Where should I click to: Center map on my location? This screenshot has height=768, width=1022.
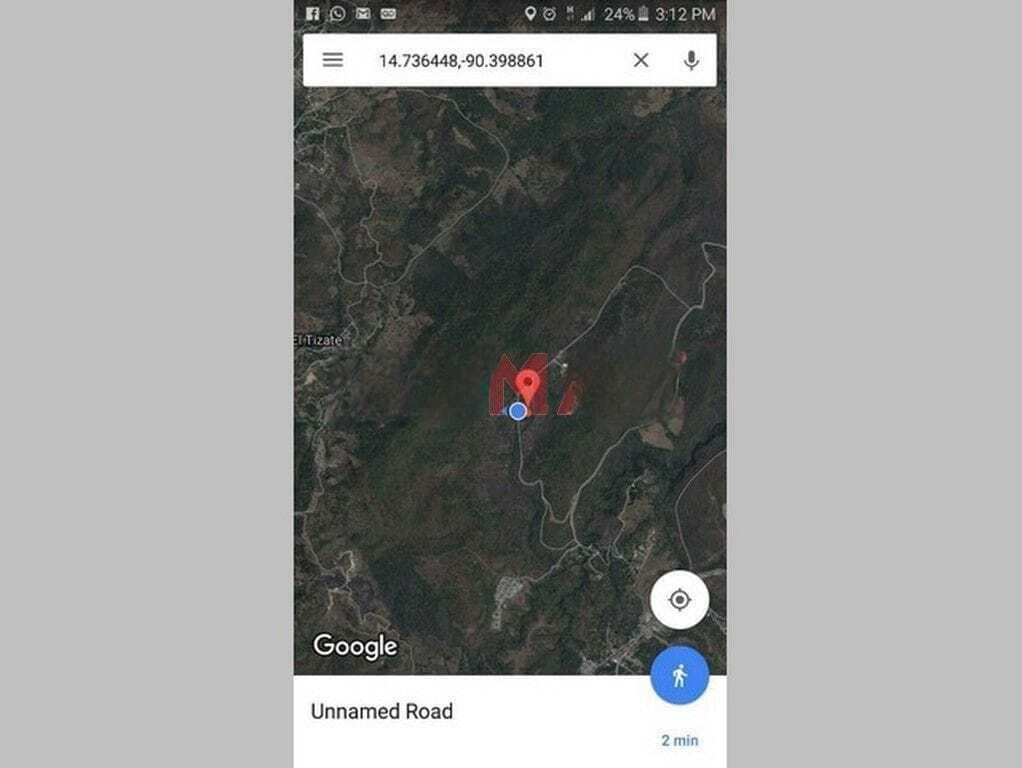[680, 600]
